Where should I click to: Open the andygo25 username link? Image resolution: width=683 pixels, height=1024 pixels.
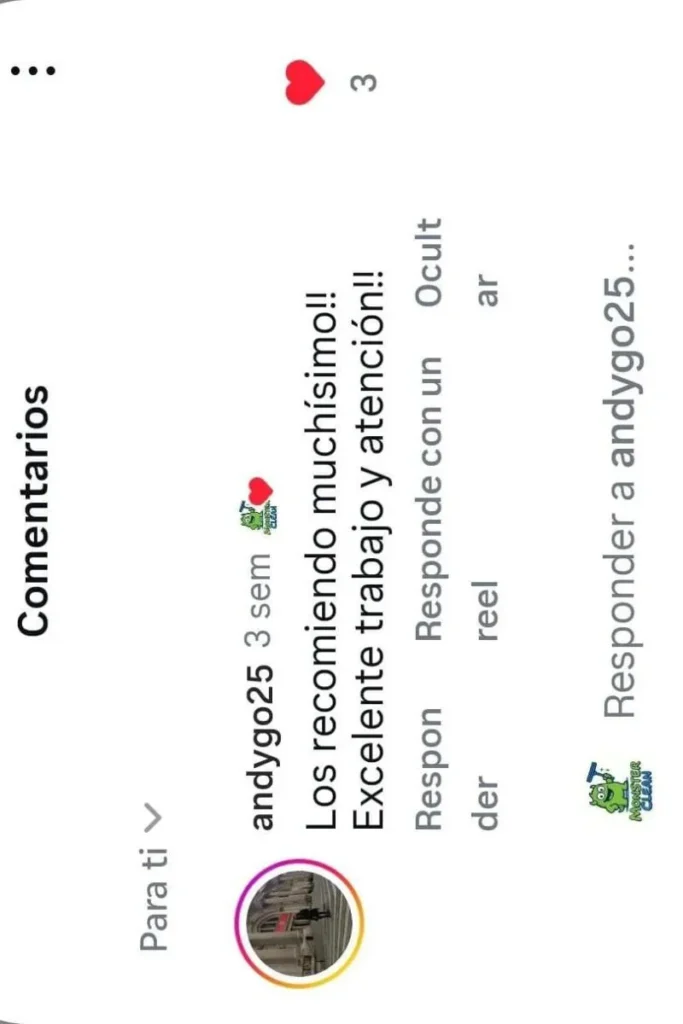(x=264, y=744)
